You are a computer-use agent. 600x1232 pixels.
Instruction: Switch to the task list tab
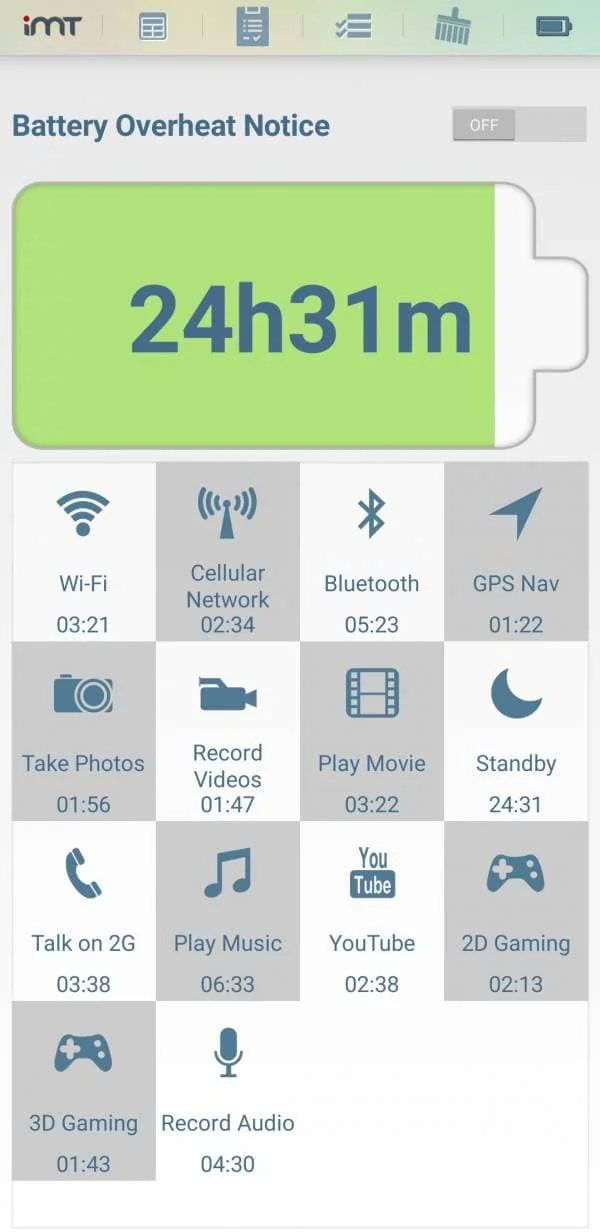pyautogui.click(x=353, y=27)
